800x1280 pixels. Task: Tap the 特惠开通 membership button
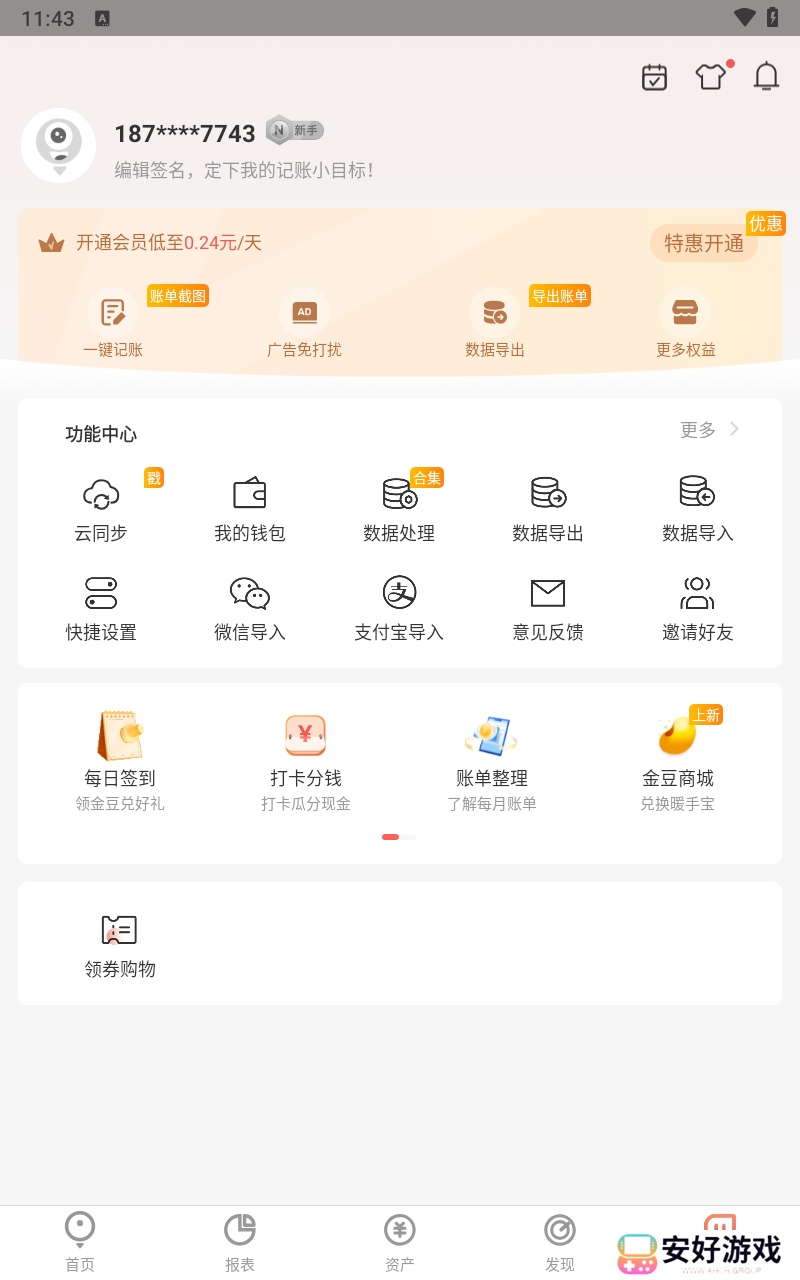[703, 243]
